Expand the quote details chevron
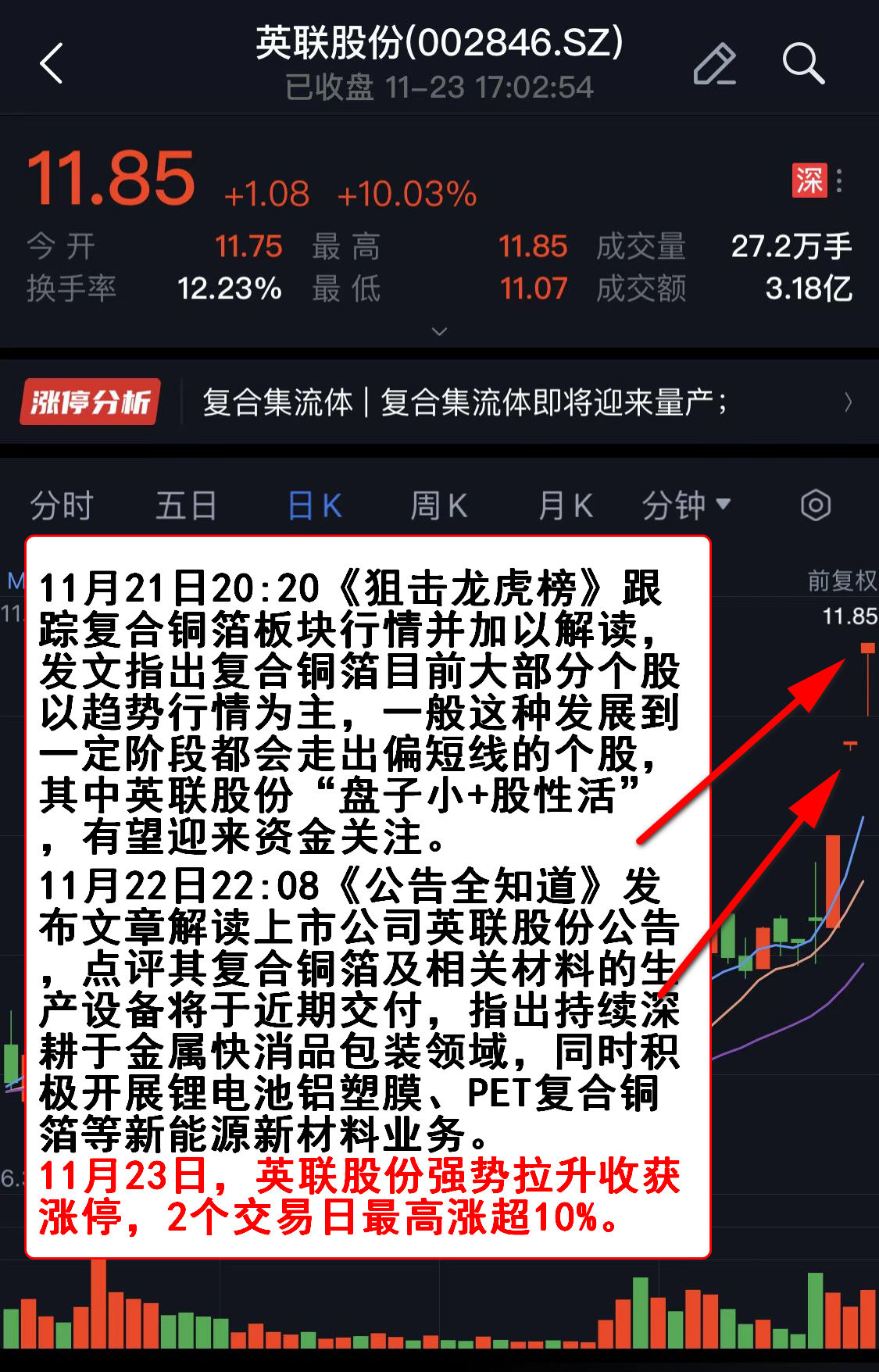Viewport: 879px width, 1372px height. pyautogui.click(x=439, y=331)
